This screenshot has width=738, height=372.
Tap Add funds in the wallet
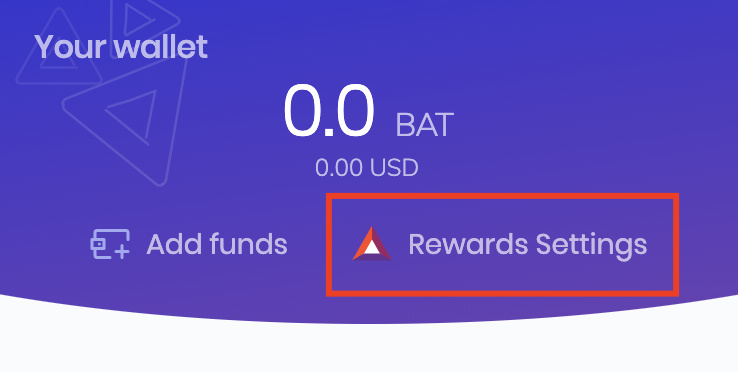pos(189,244)
